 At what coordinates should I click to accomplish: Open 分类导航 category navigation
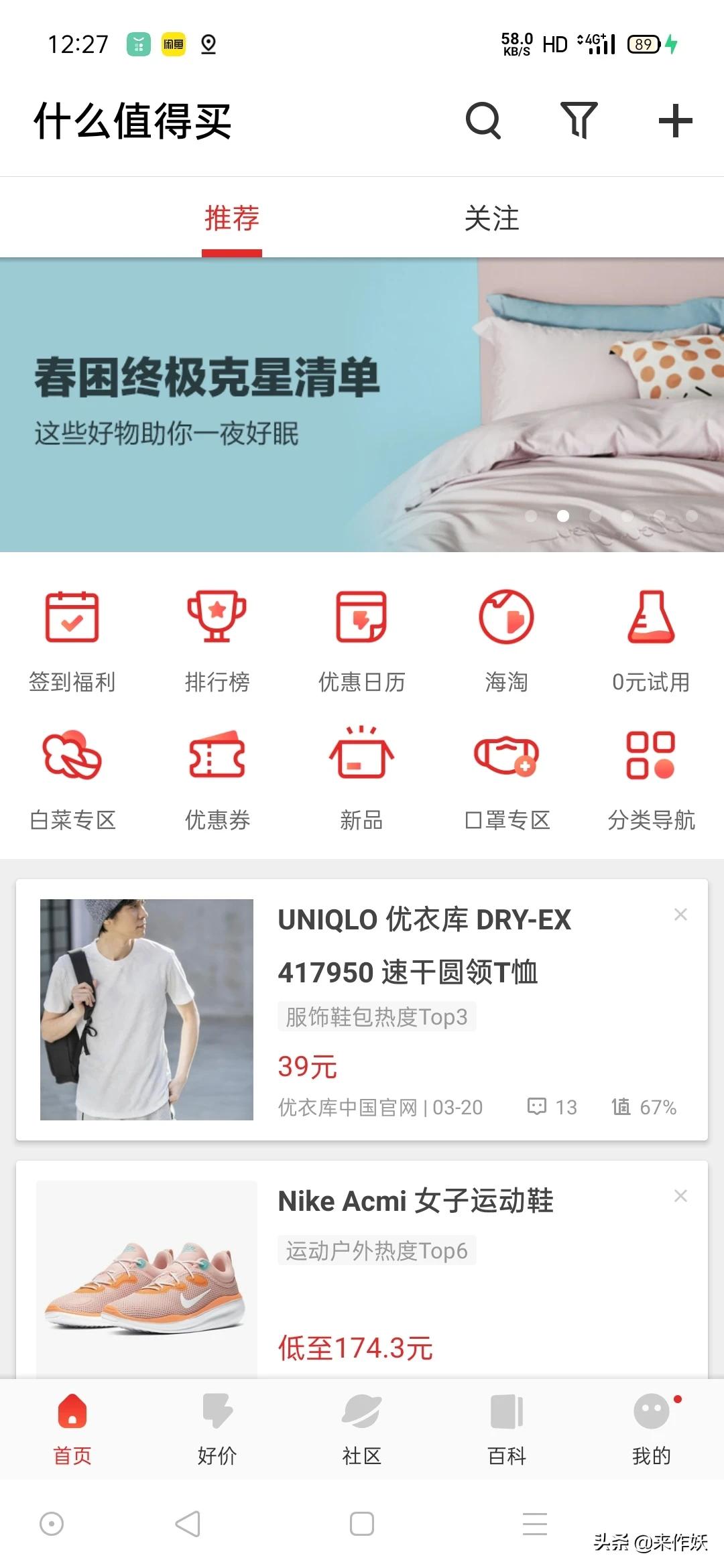[x=651, y=779]
